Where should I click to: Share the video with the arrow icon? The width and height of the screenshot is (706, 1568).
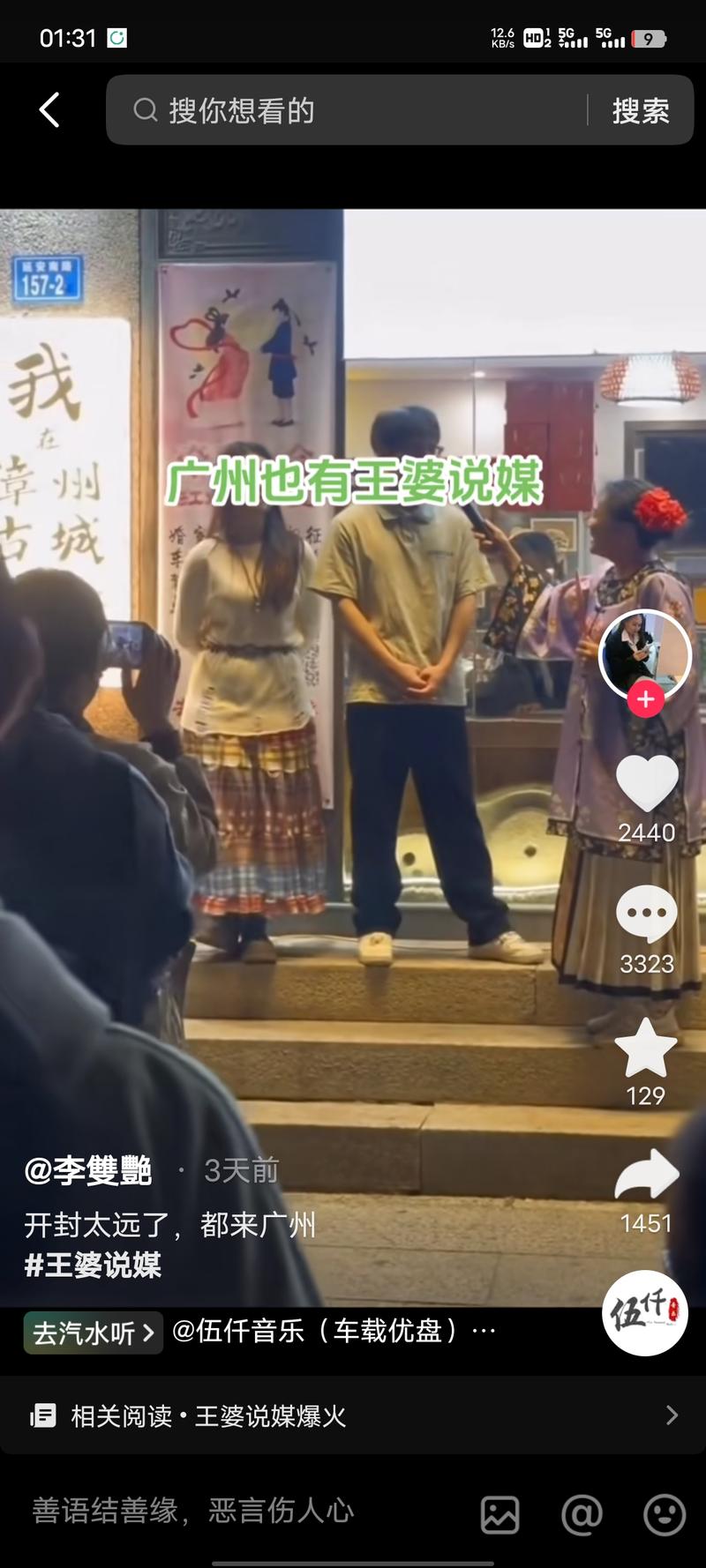pyautogui.click(x=646, y=1176)
